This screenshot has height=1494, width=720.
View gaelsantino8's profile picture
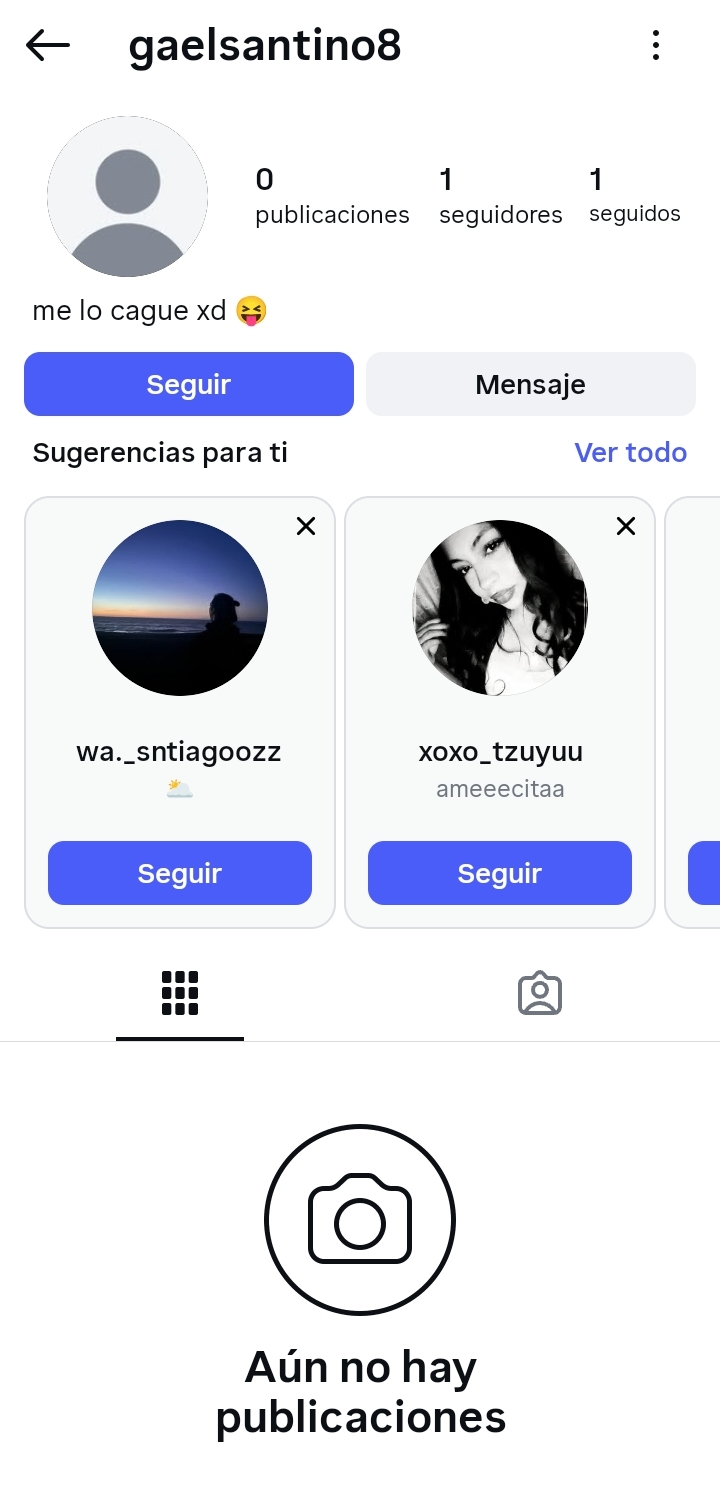point(128,197)
